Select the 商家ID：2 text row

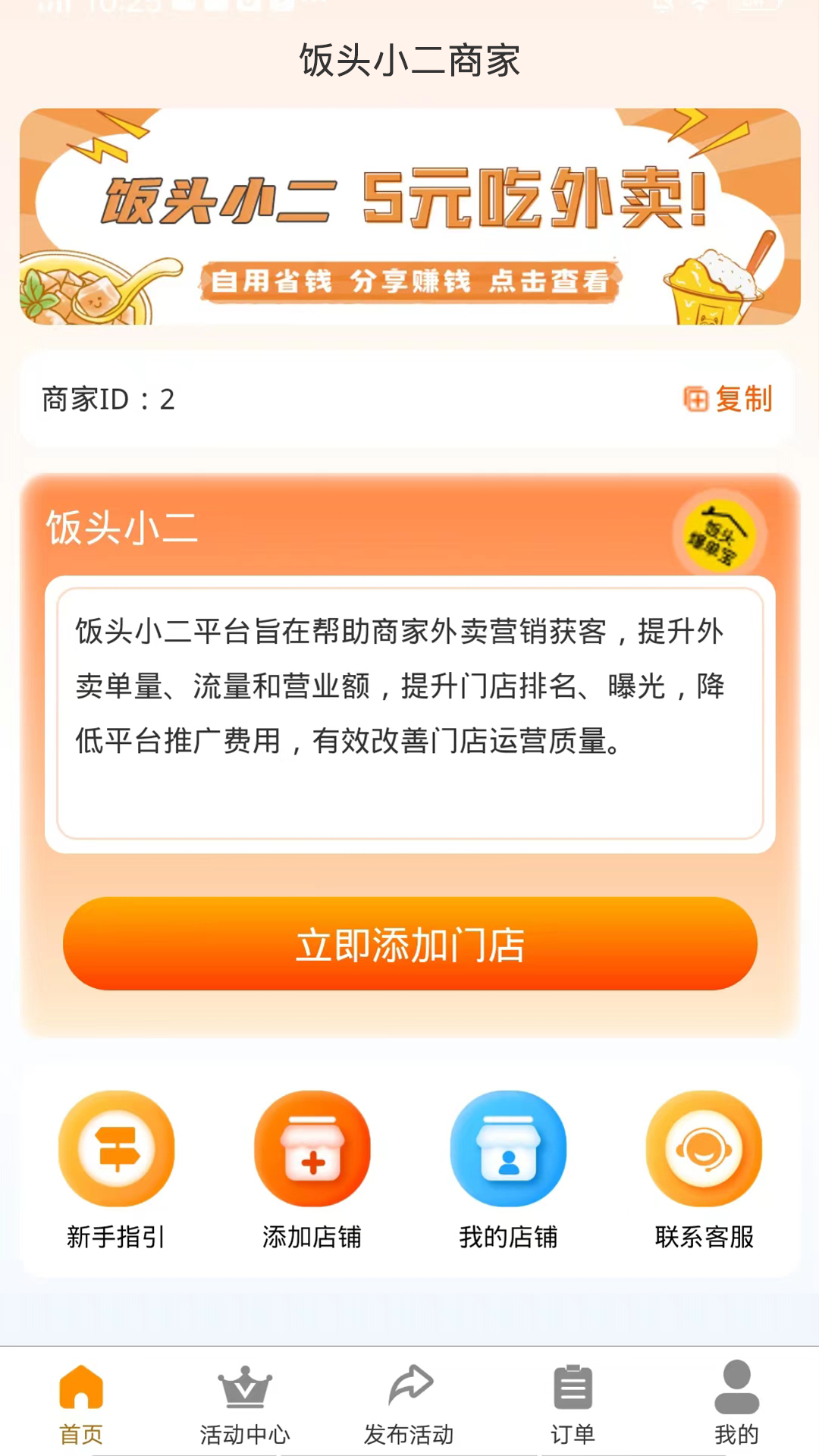pyautogui.click(x=108, y=400)
